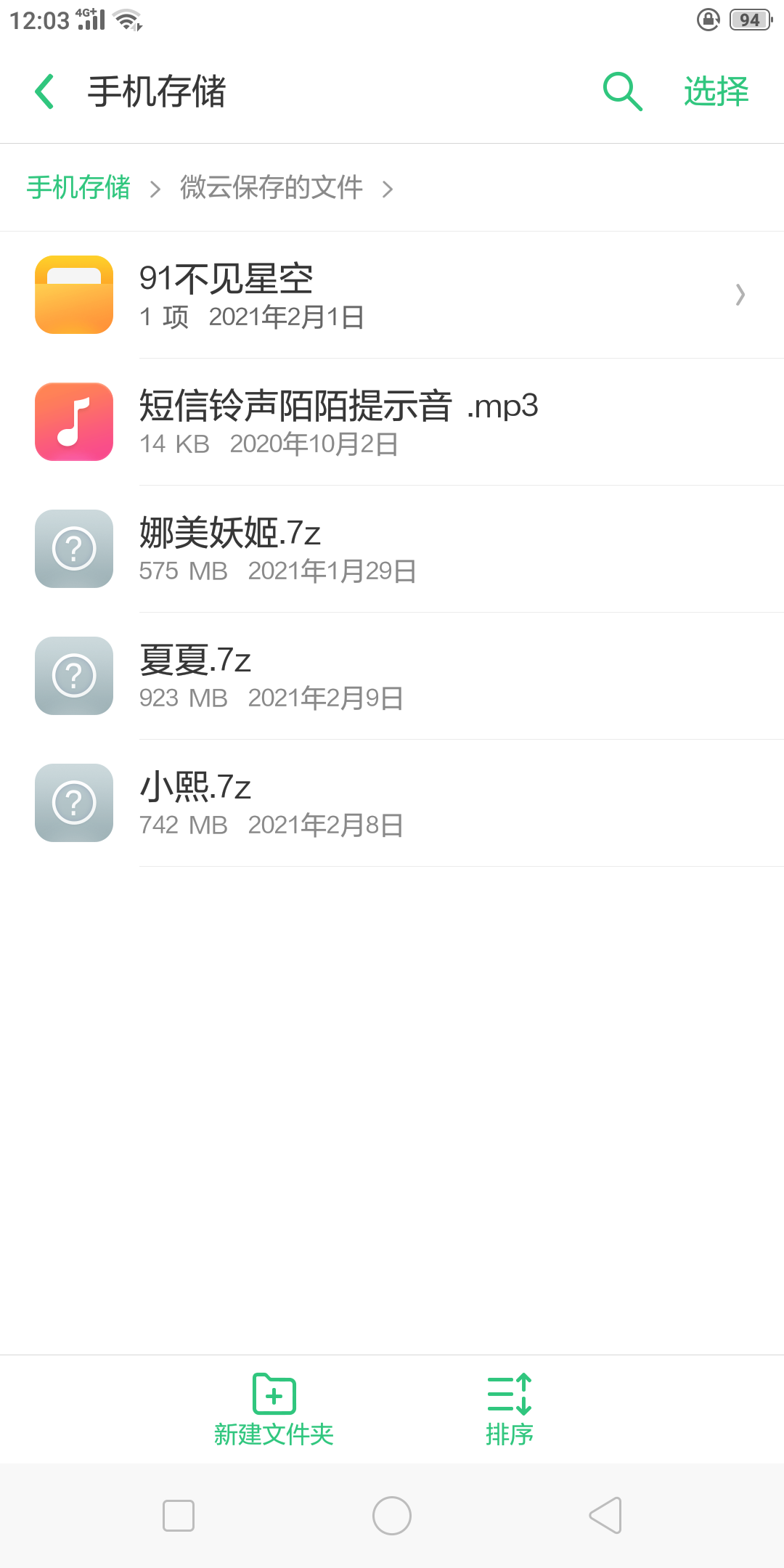
Task: Open the 小熙.7z archive
Action: tap(392, 803)
